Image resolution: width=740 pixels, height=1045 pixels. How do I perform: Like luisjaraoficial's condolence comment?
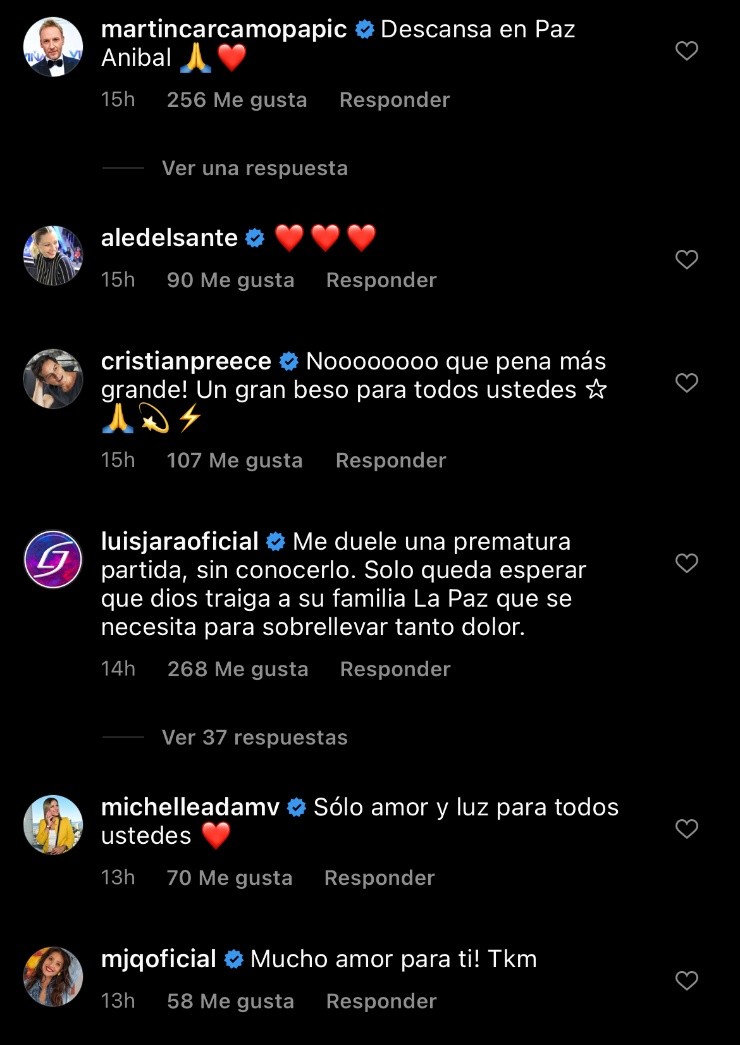(687, 563)
